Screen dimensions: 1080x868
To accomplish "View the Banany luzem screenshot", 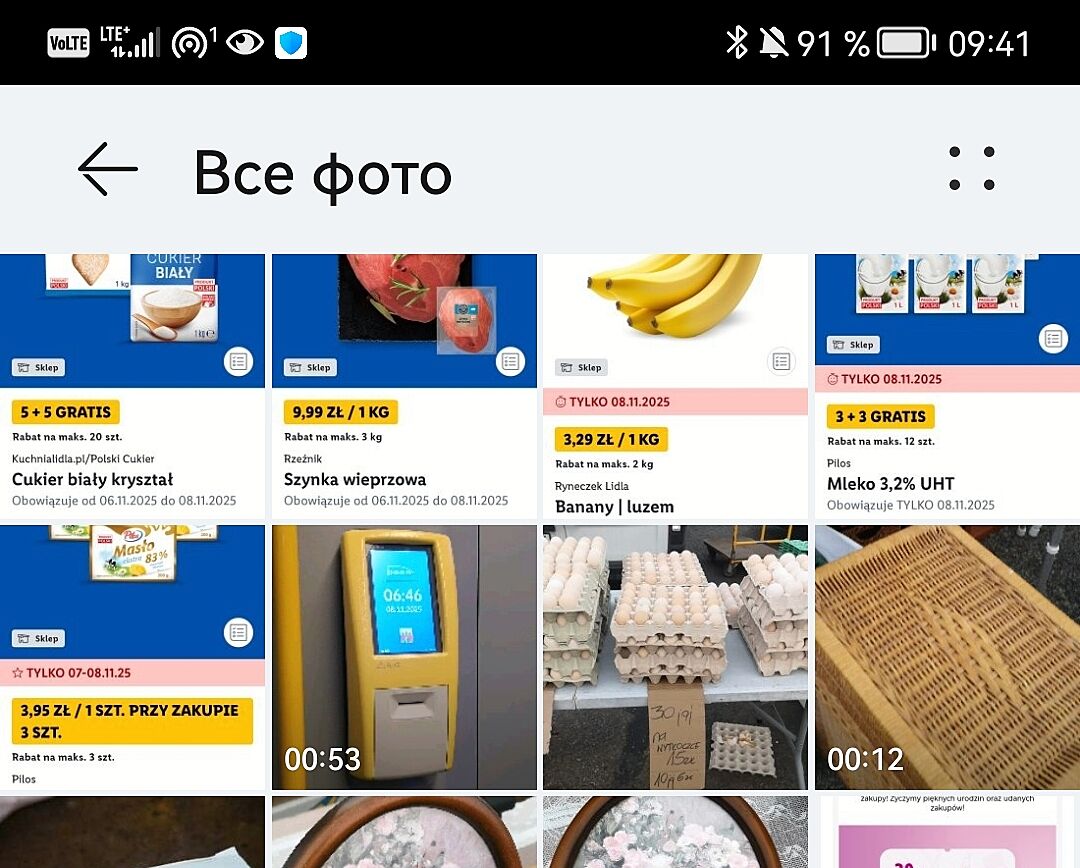I will pos(675,385).
